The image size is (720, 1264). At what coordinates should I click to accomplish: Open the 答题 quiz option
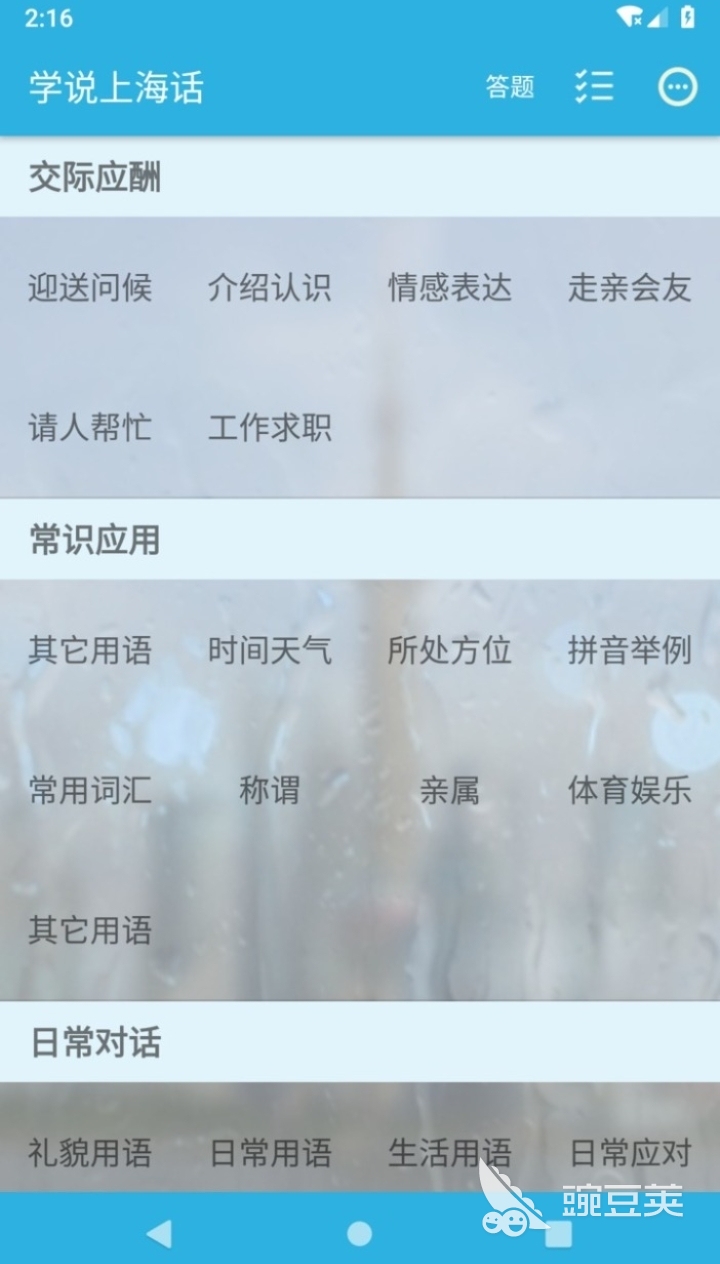[510, 87]
